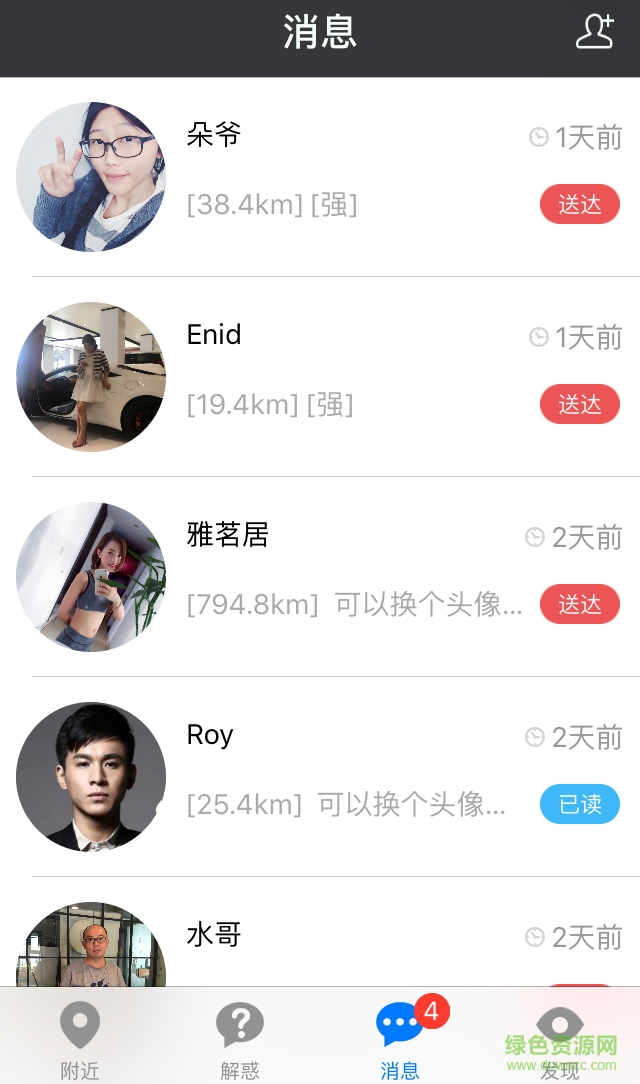
Task: View Roy's profile avatar
Action: pyautogui.click(x=91, y=777)
